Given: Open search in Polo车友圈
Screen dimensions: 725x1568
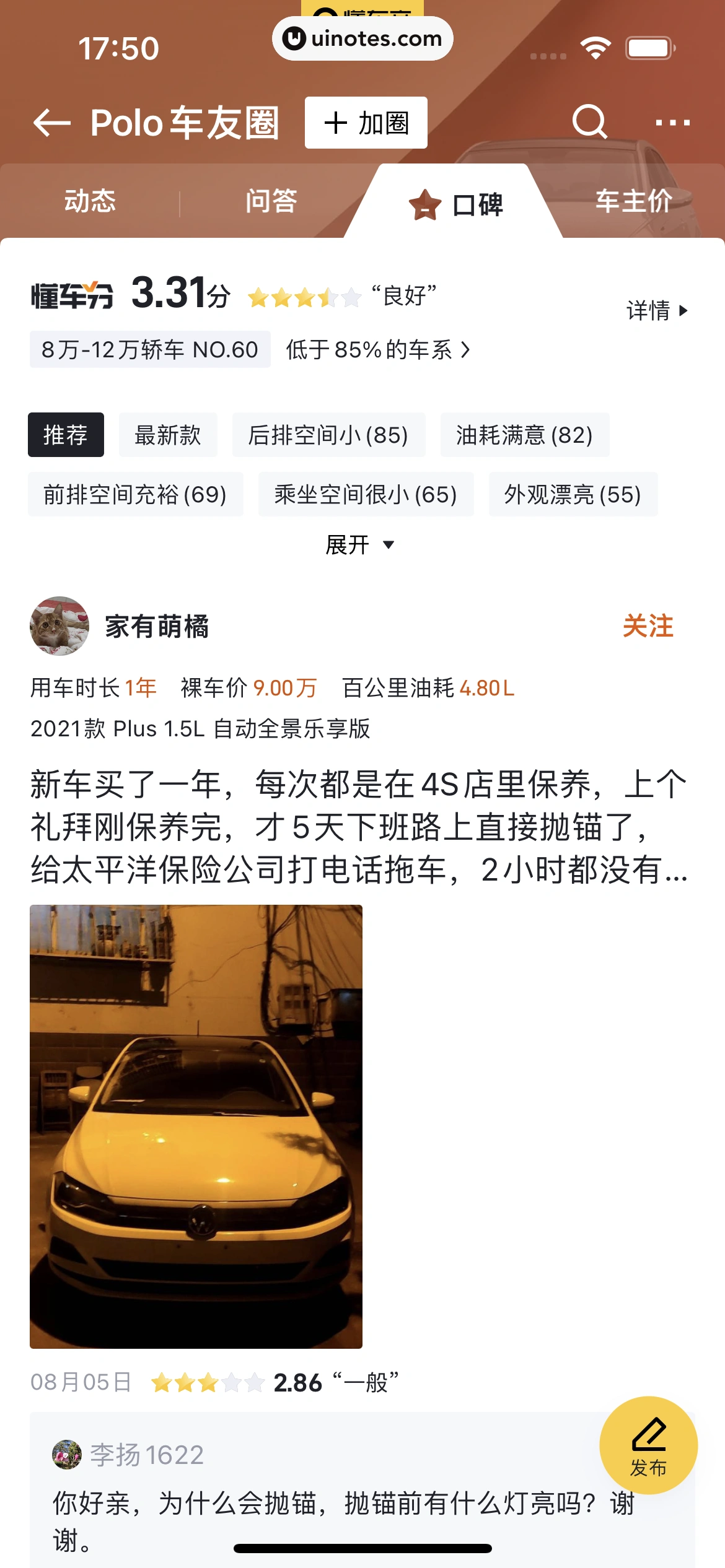Looking at the screenshot, I should tap(589, 122).
